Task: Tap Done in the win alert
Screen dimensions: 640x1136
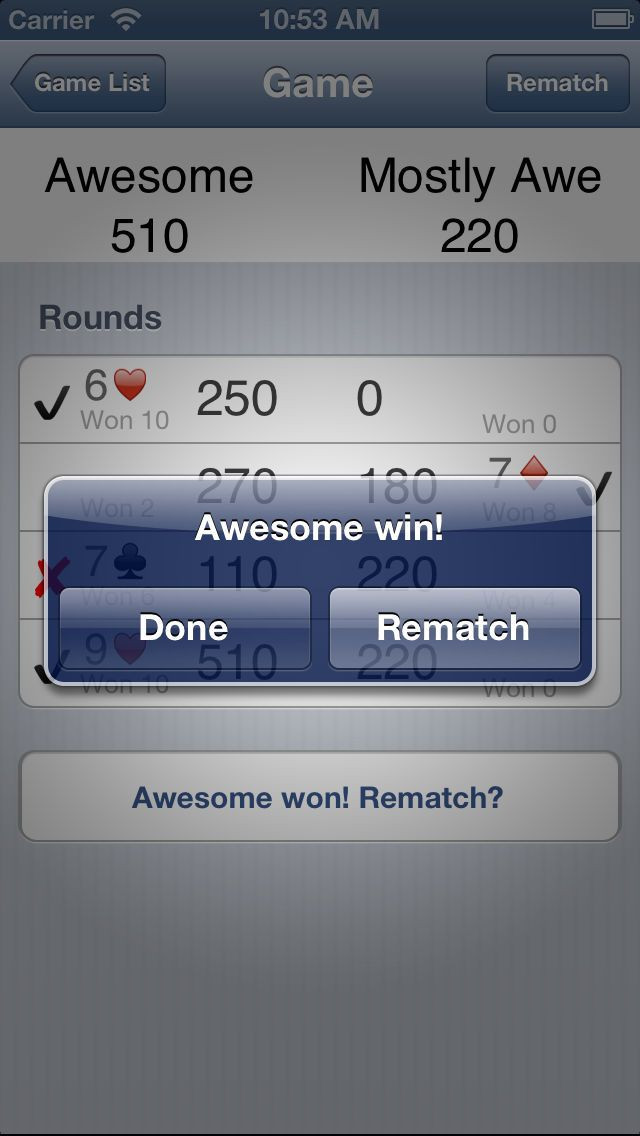Action: [x=184, y=628]
